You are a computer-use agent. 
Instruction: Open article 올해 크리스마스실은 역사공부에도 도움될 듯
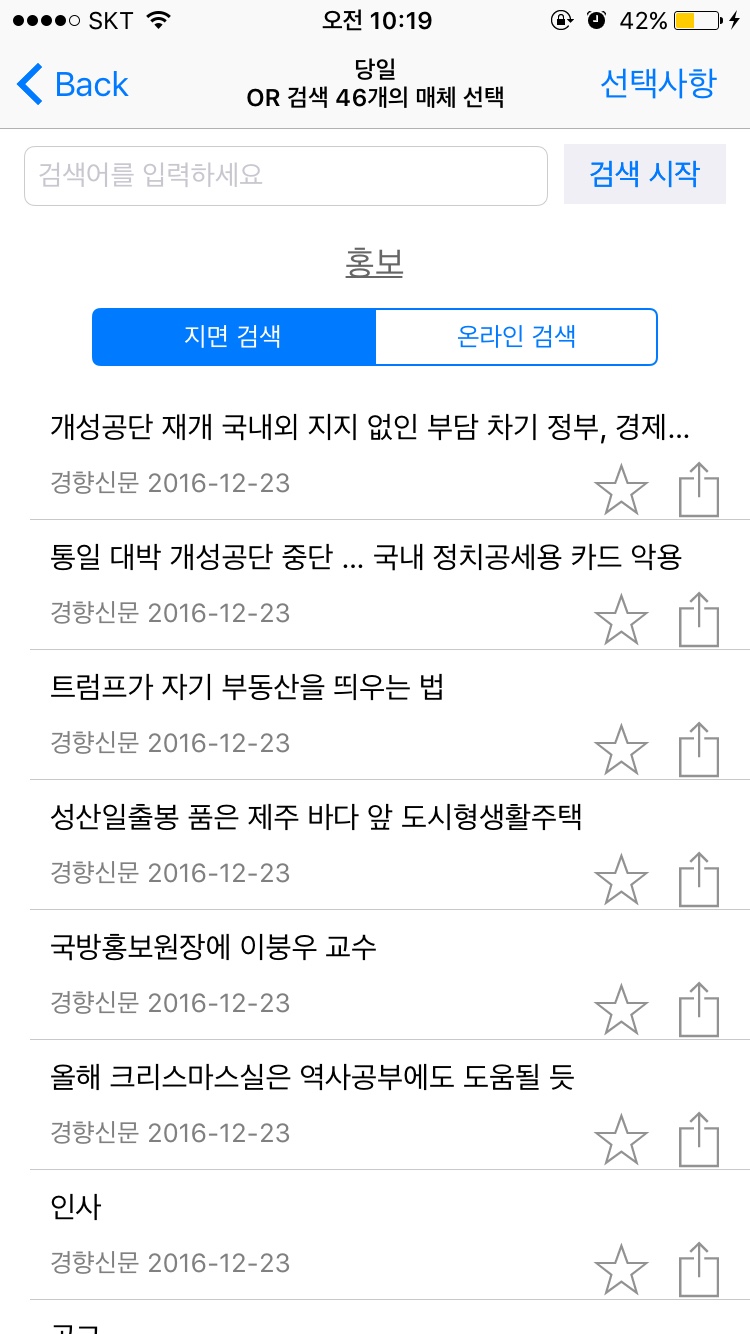[312, 1078]
